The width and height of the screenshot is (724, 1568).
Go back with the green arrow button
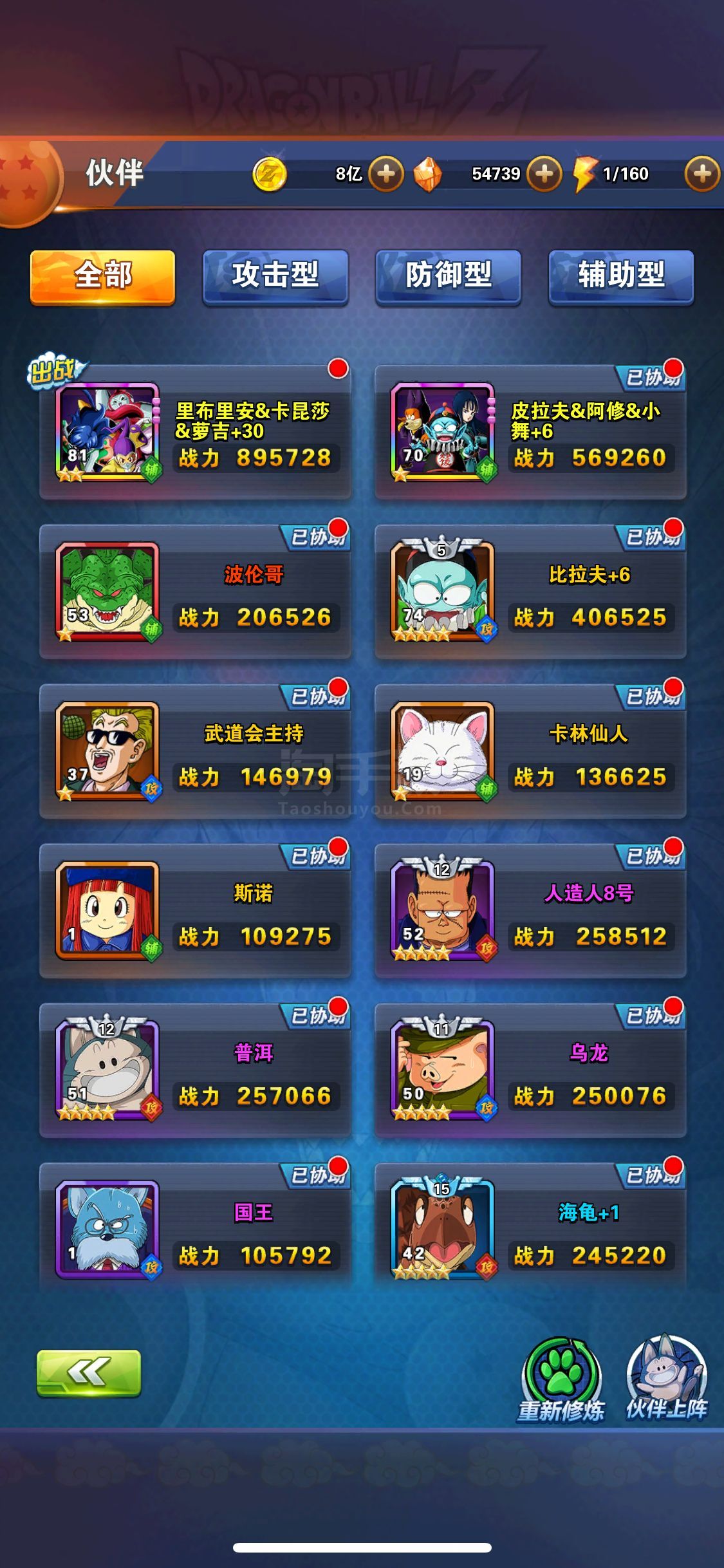point(89,1372)
